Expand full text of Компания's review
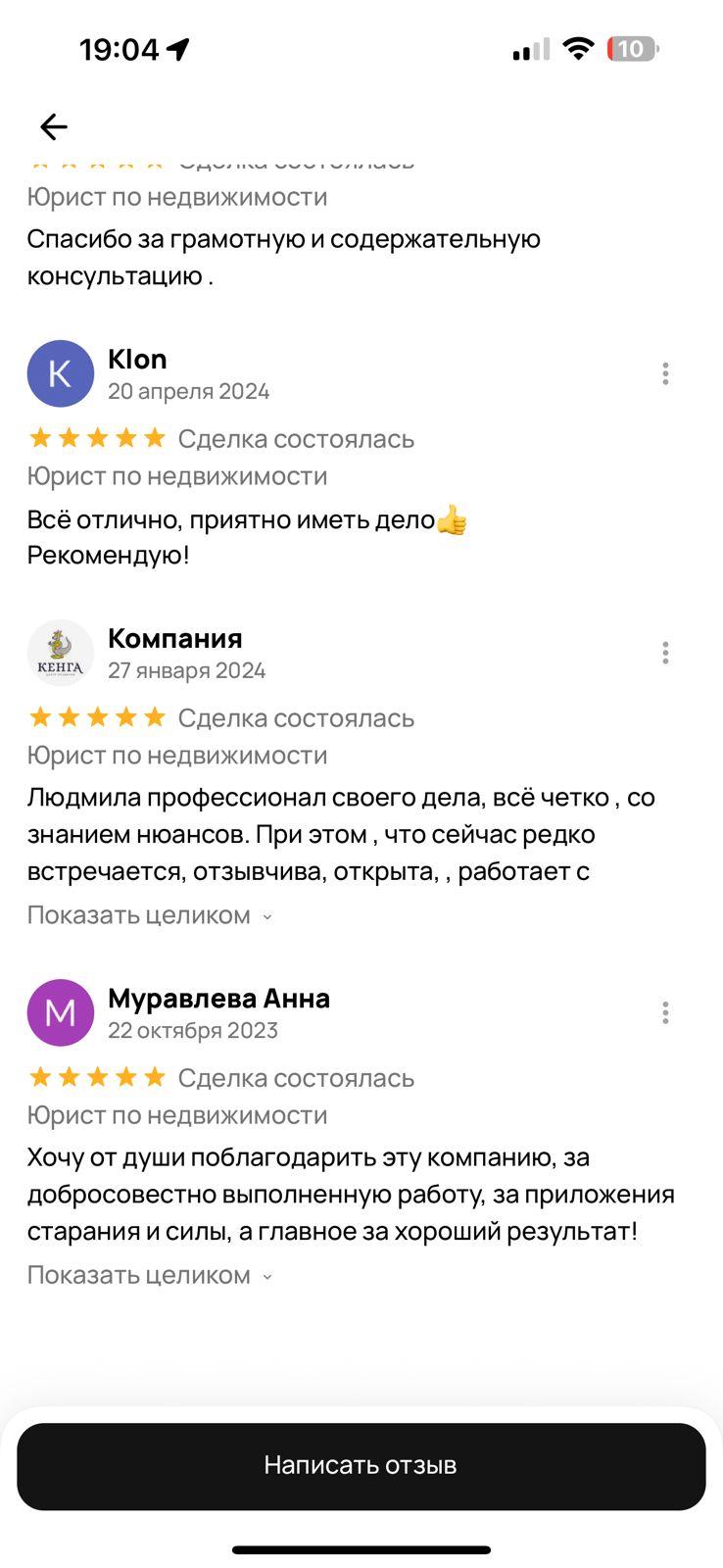Screen dimensions: 723x1568 coord(149,915)
